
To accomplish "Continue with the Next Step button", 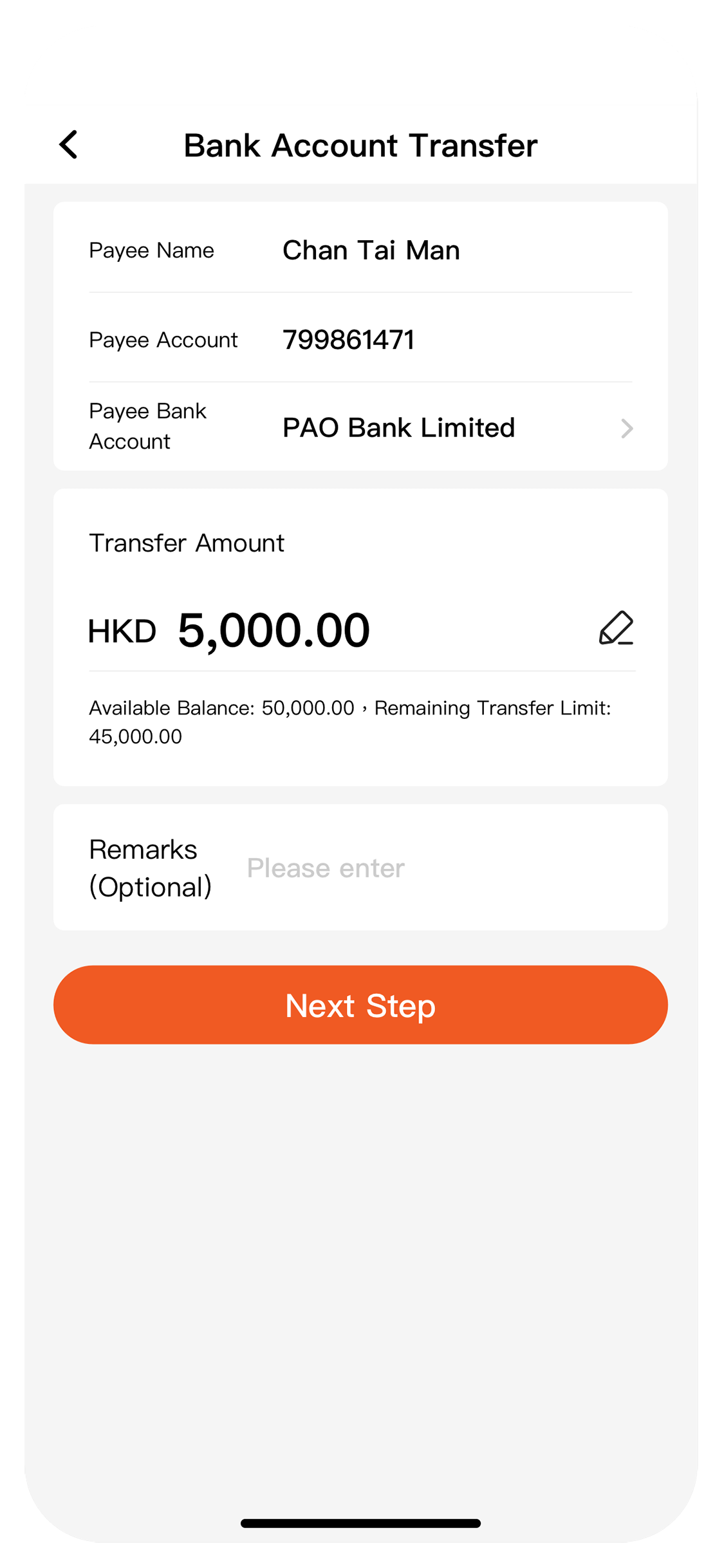I will coord(360,1005).
